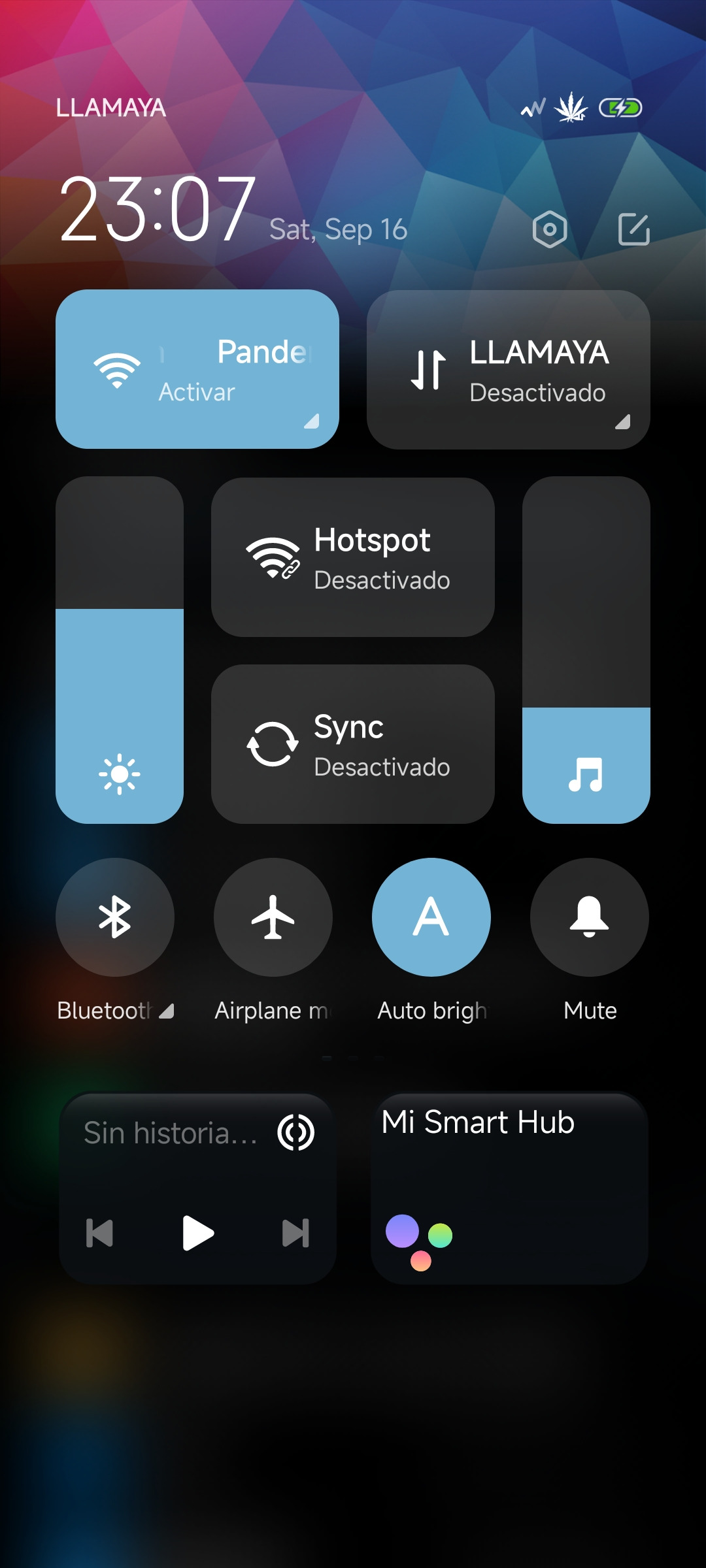Tap the media volume slider

[586, 650]
